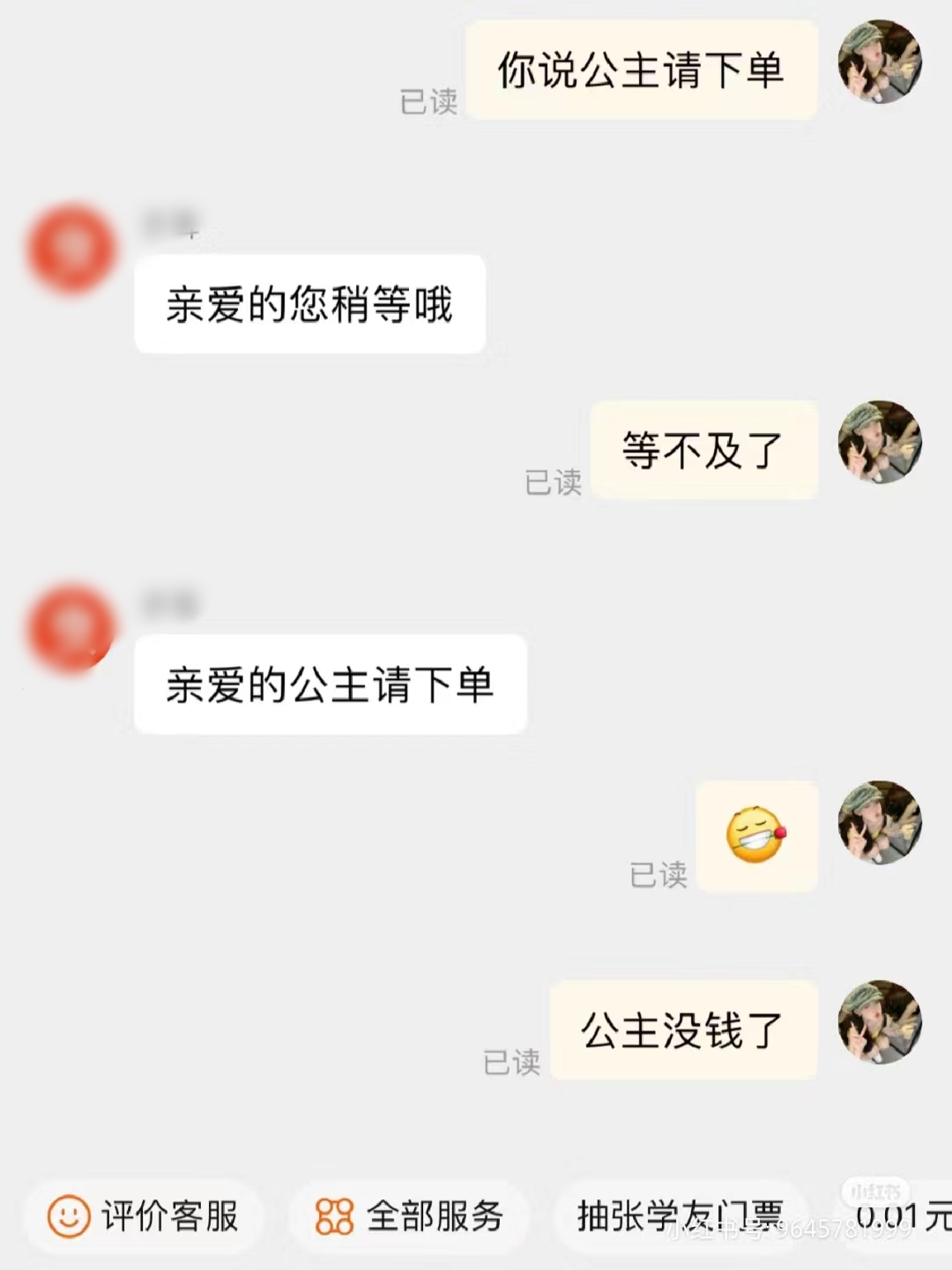Select the rose-in-mouth emoji sticker

click(x=758, y=833)
